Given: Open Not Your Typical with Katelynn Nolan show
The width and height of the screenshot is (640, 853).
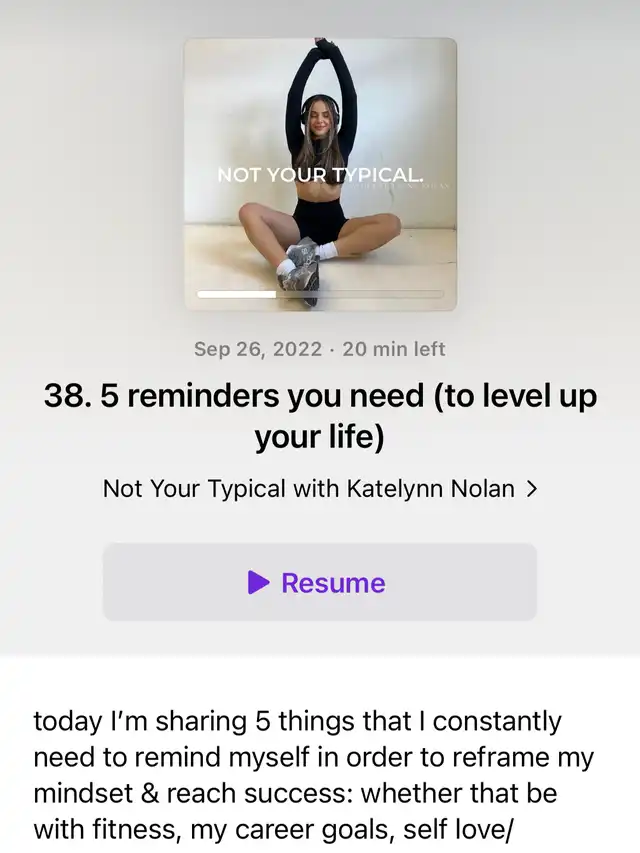Looking at the screenshot, I should coord(320,489).
